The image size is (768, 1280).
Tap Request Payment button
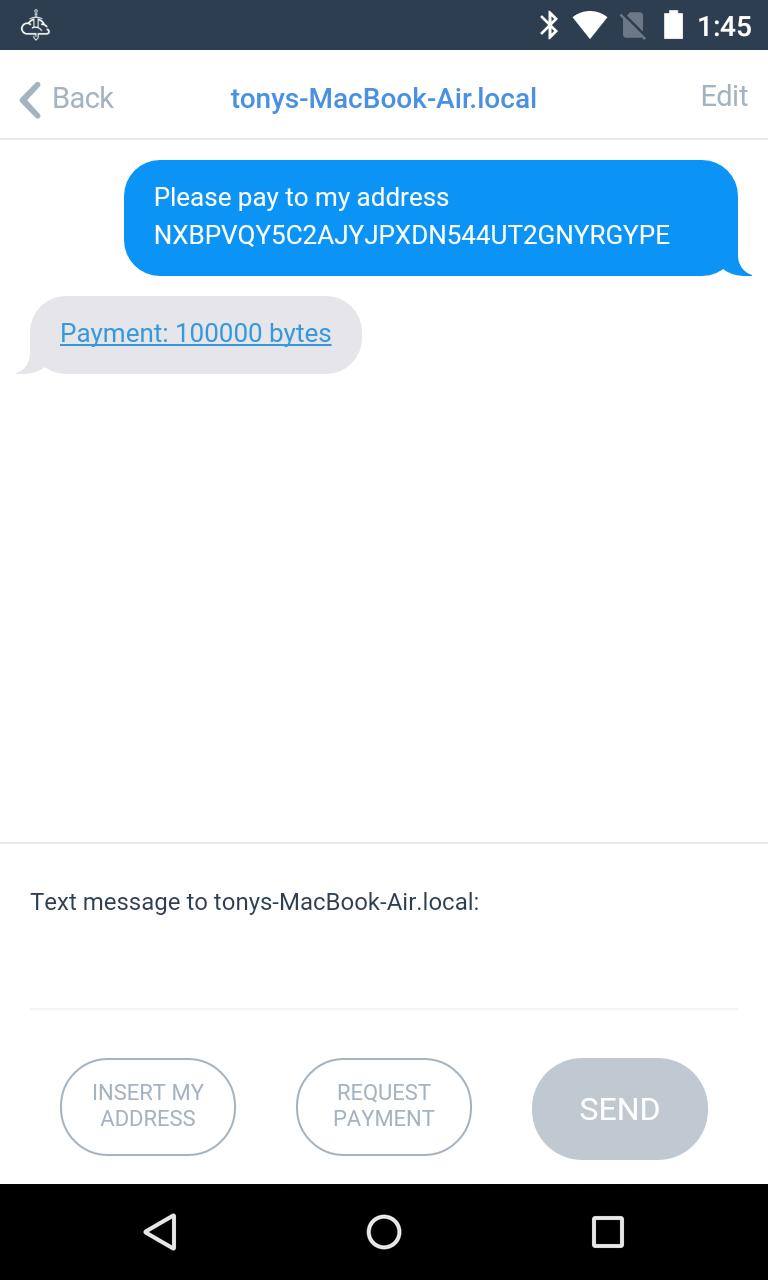point(384,1106)
